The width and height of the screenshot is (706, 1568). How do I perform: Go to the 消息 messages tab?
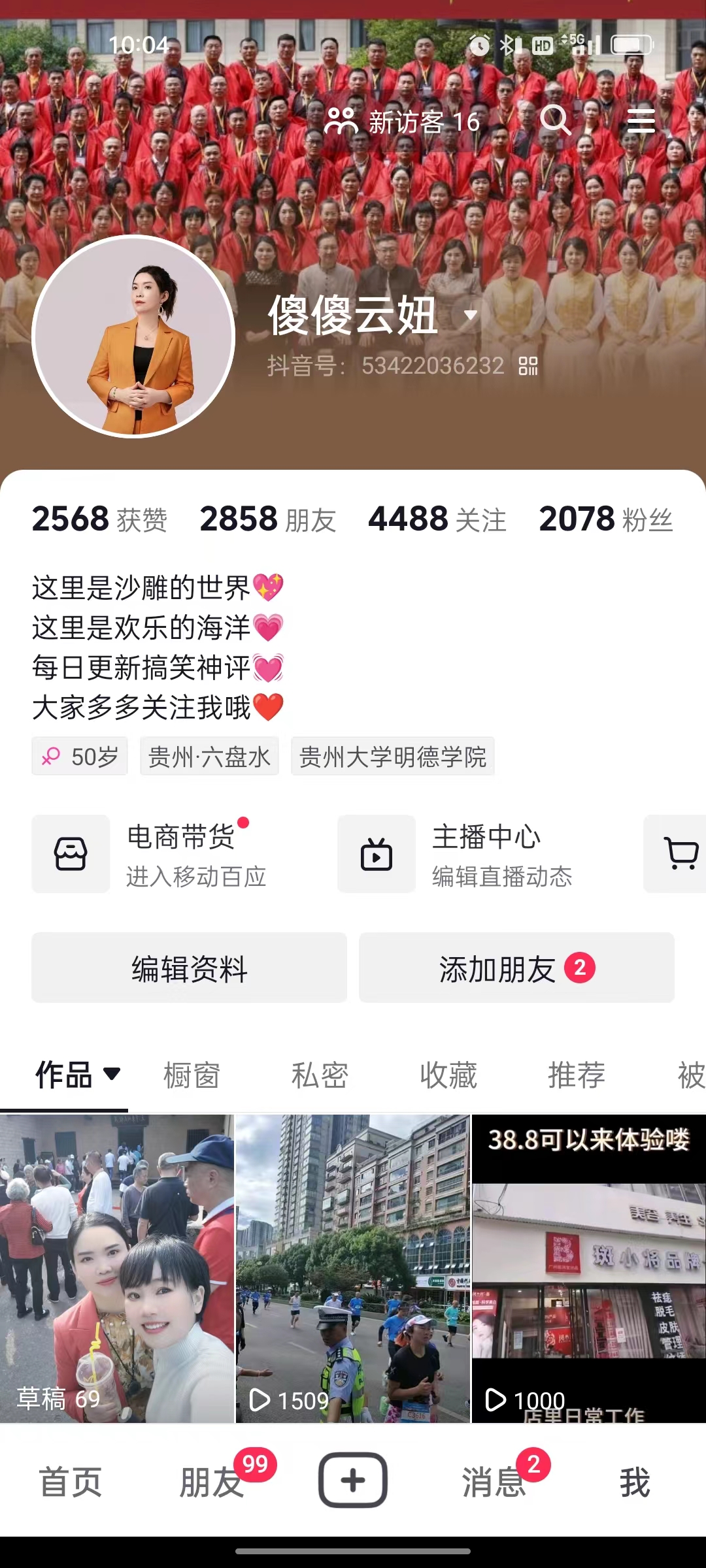tap(494, 1482)
